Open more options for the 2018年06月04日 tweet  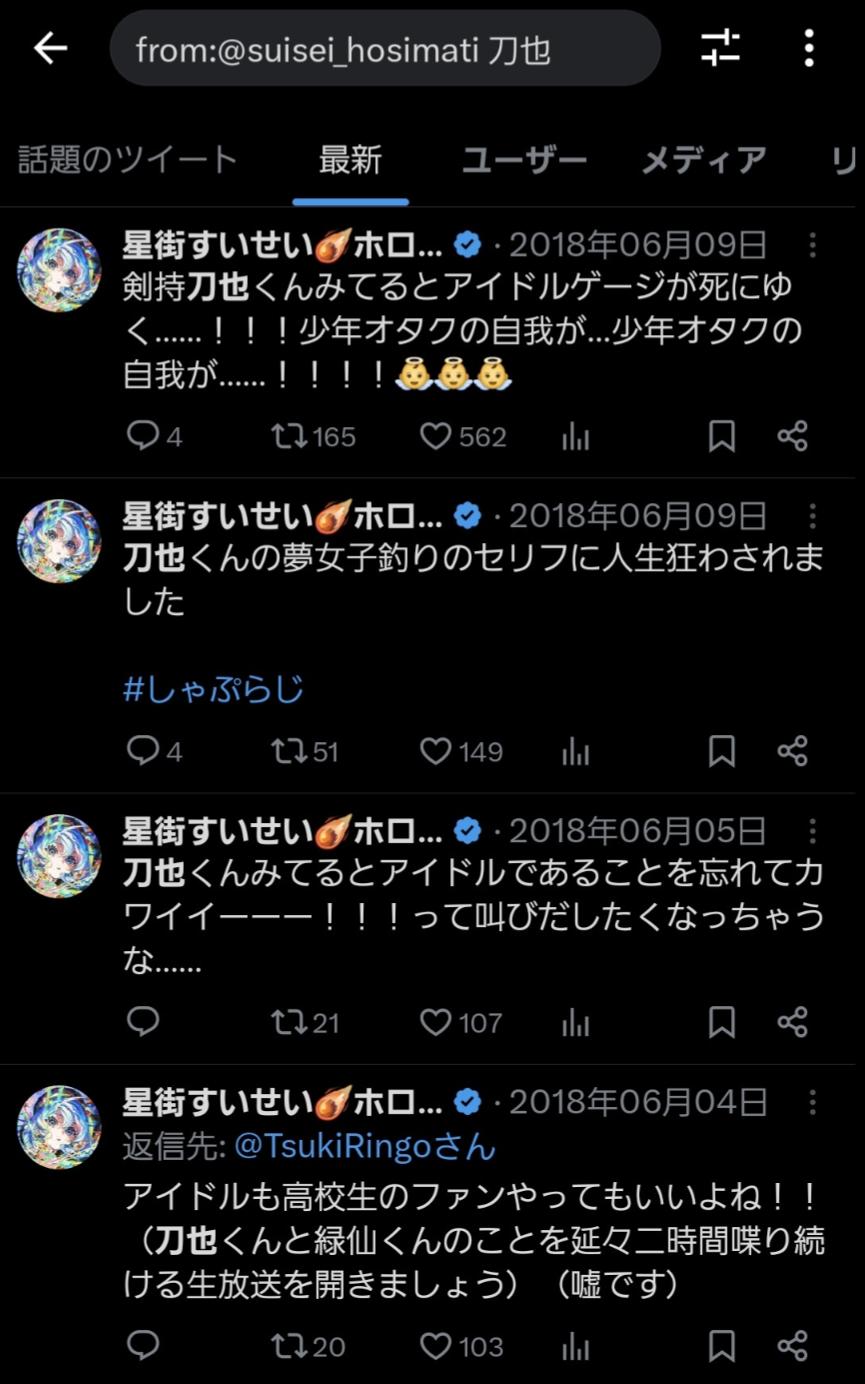[813, 1103]
